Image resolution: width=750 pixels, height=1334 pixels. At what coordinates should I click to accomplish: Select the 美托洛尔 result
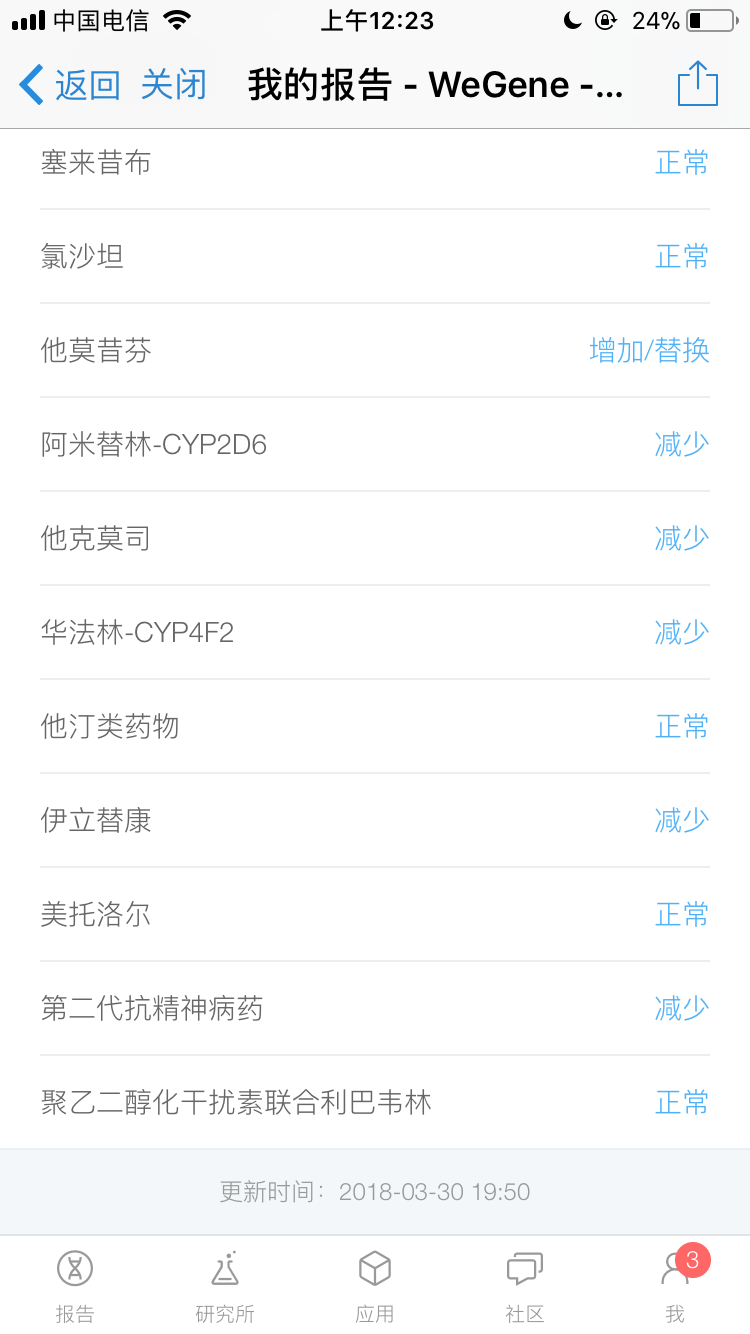[x=375, y=915]
